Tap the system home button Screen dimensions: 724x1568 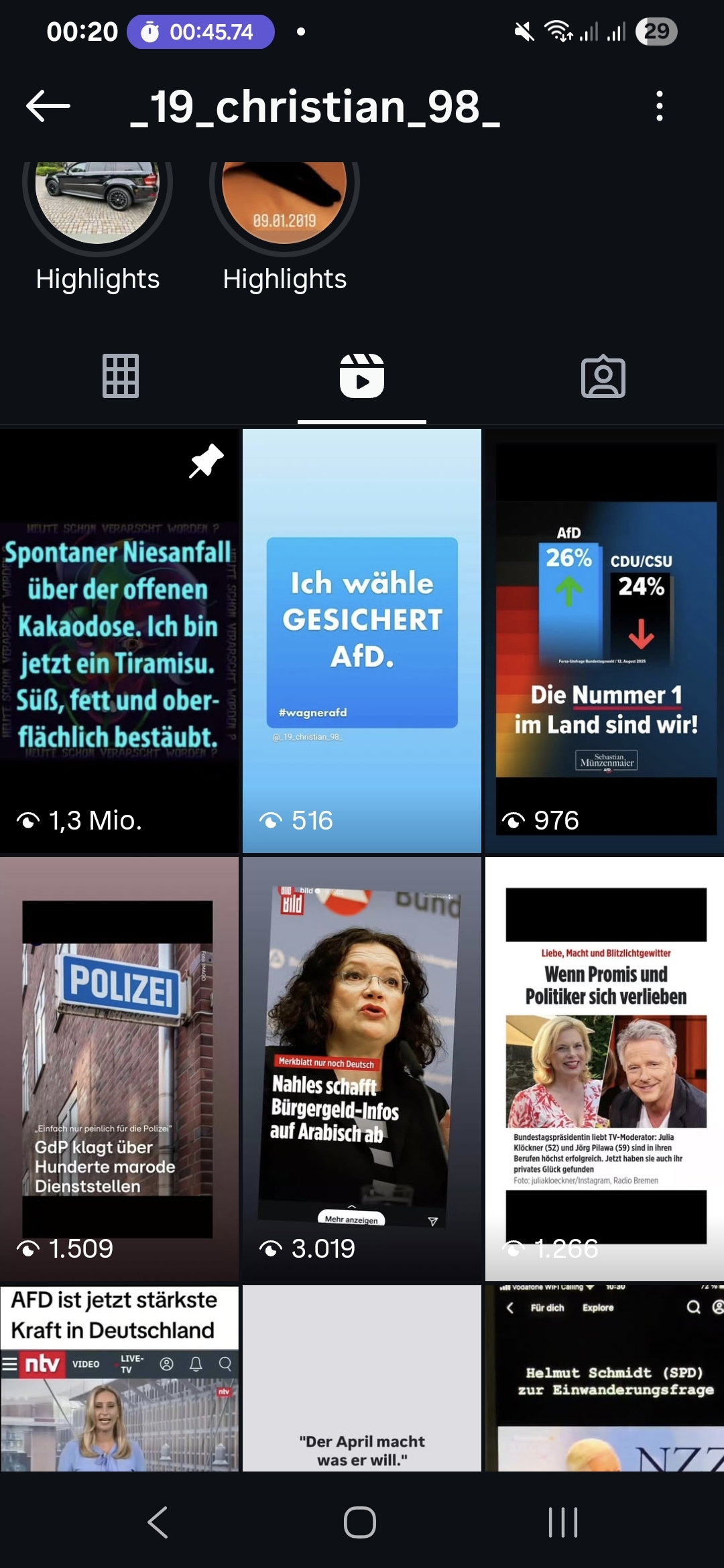360,1522
